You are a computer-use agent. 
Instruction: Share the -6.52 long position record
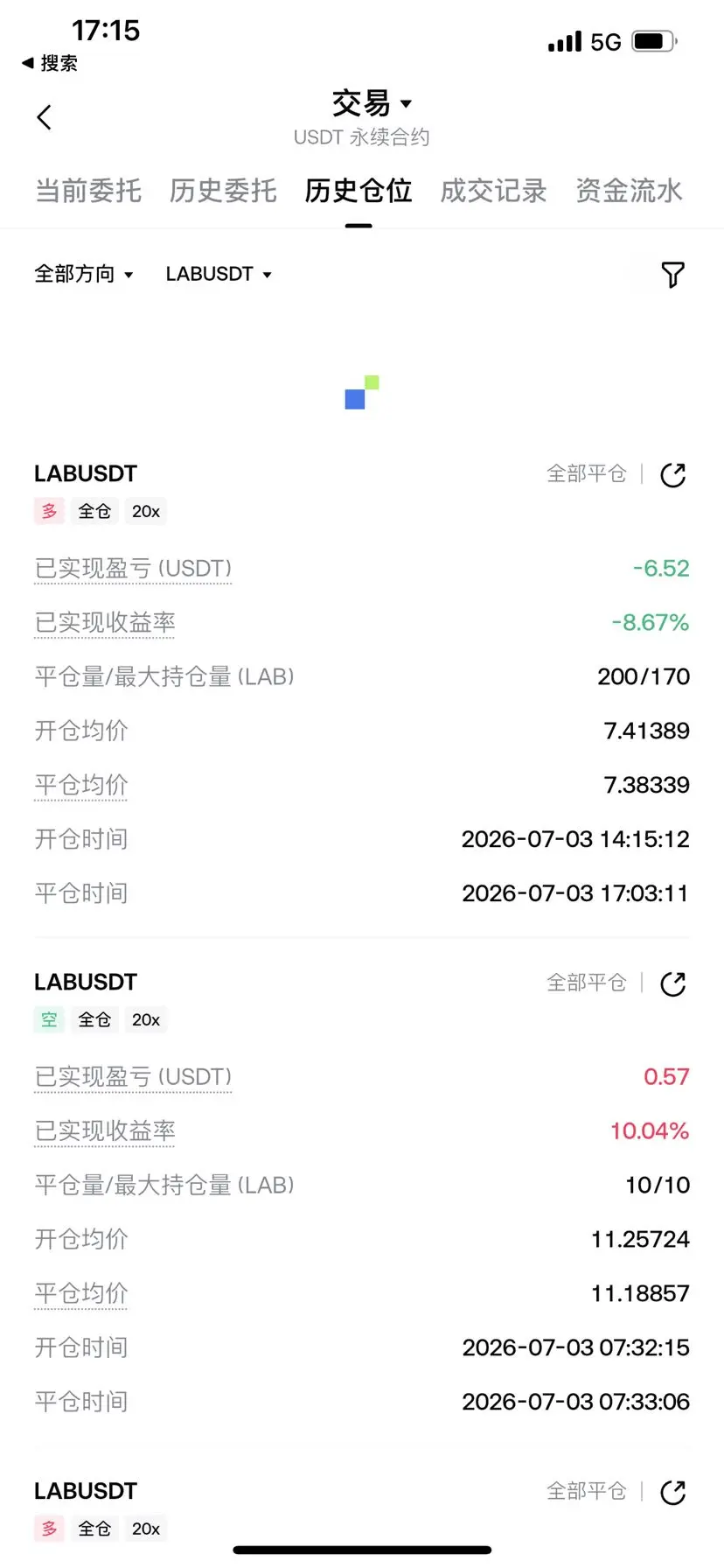point(672,475)
